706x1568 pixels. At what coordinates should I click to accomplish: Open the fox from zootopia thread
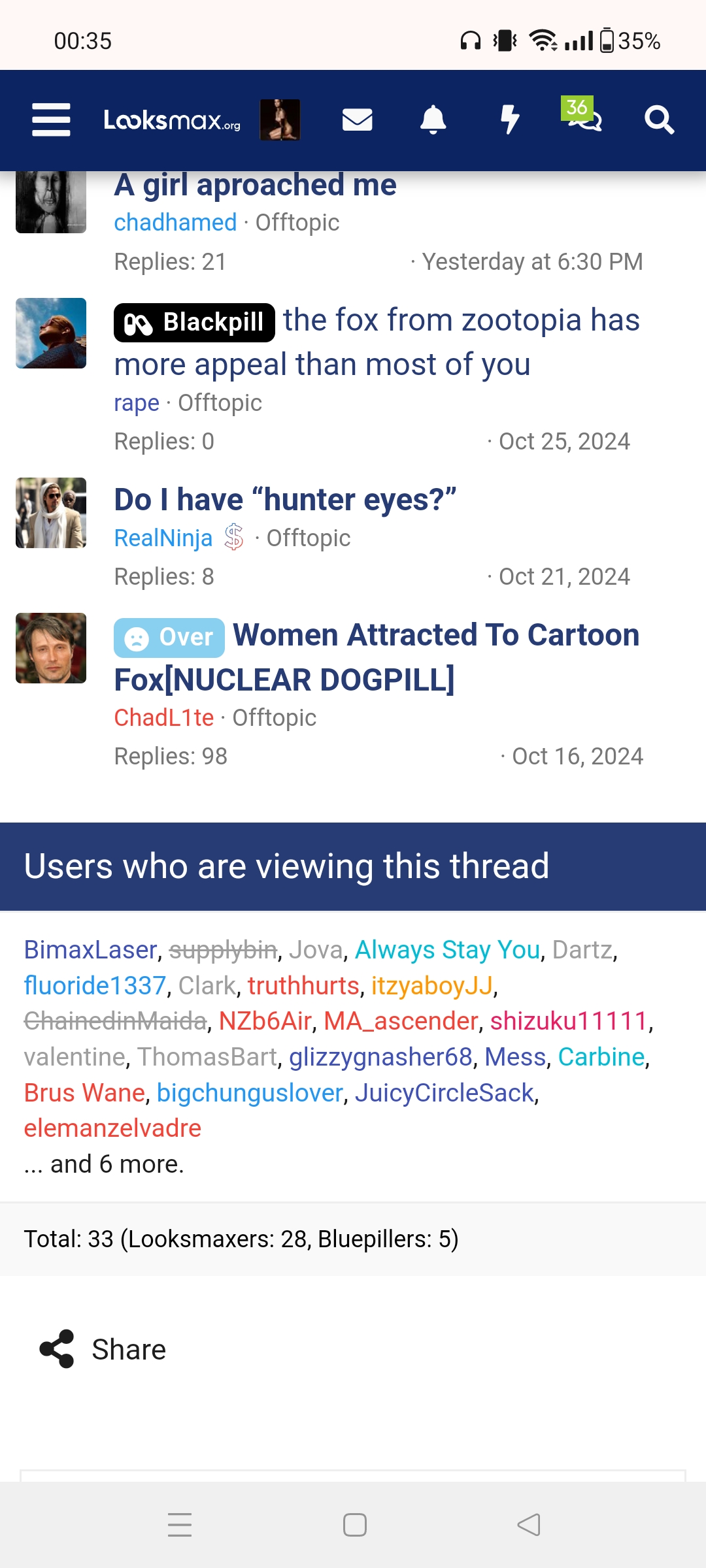tap(460, 321)
